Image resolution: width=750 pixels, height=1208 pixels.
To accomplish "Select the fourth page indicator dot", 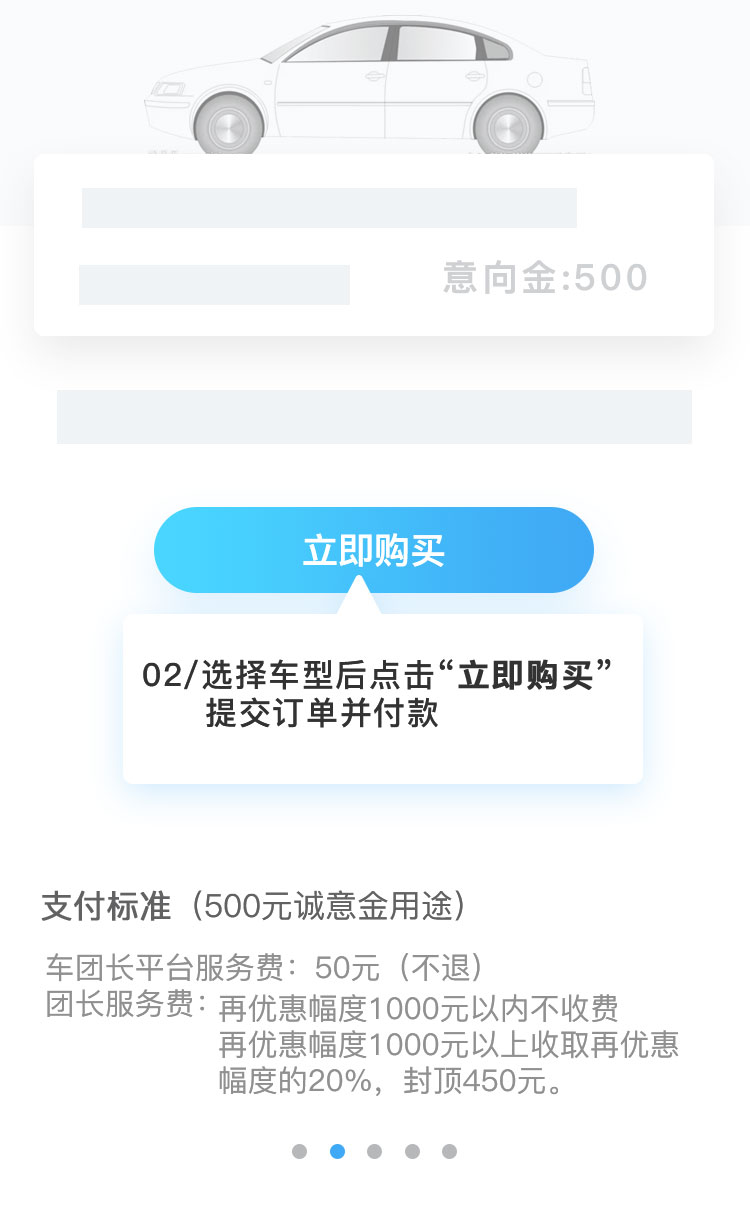I will click(412, 1151).
